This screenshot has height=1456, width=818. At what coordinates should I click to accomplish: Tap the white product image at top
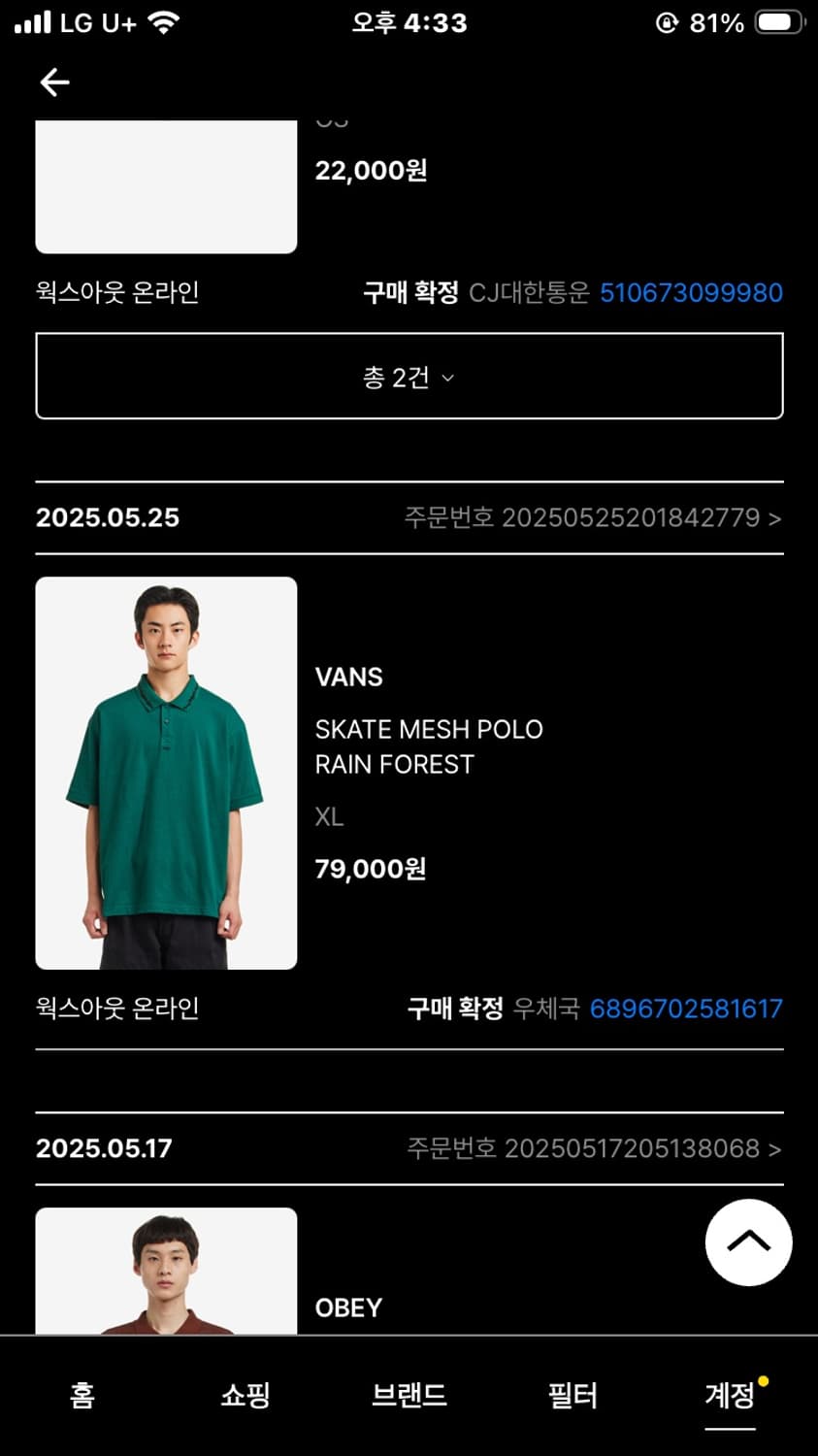(165, 186)
